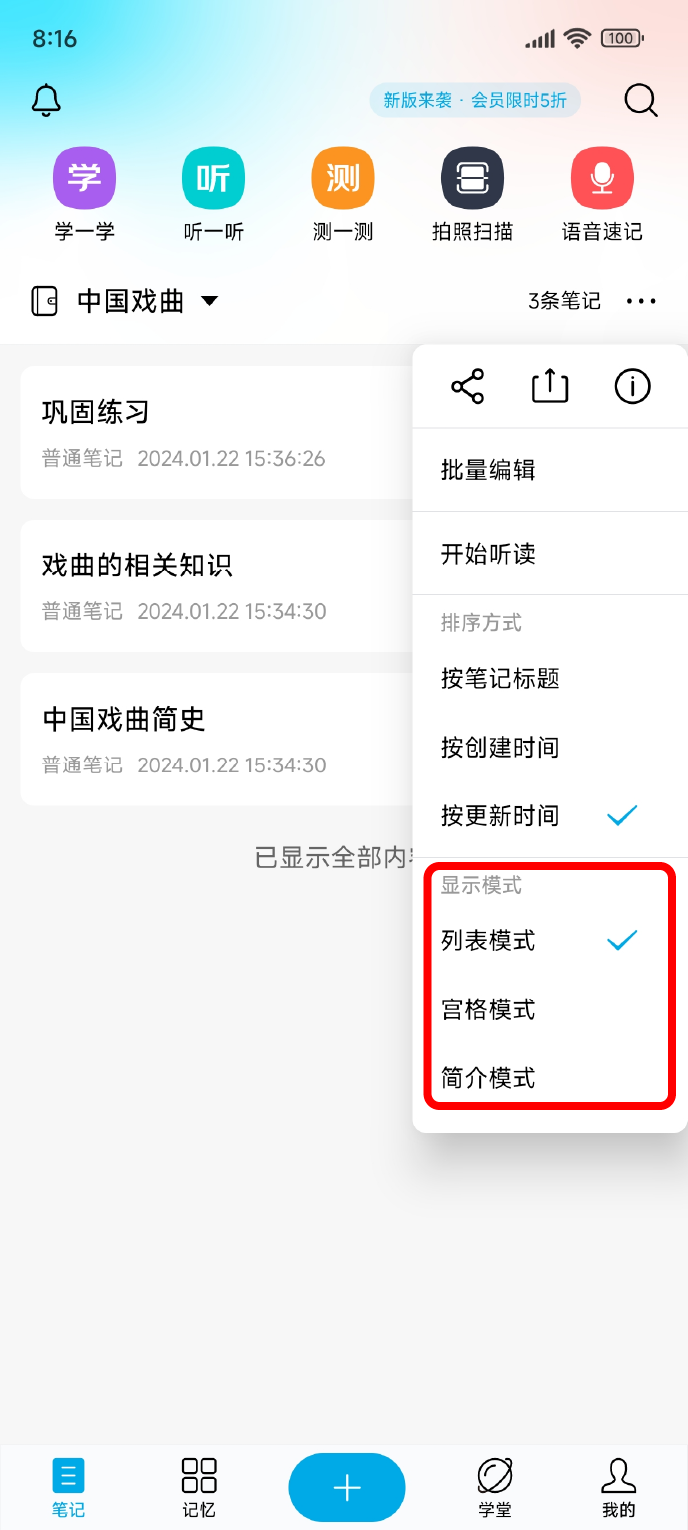The height and width of the screenshot is (1530, 688).
Task: Open the search icon
Action: pos(640,100)
